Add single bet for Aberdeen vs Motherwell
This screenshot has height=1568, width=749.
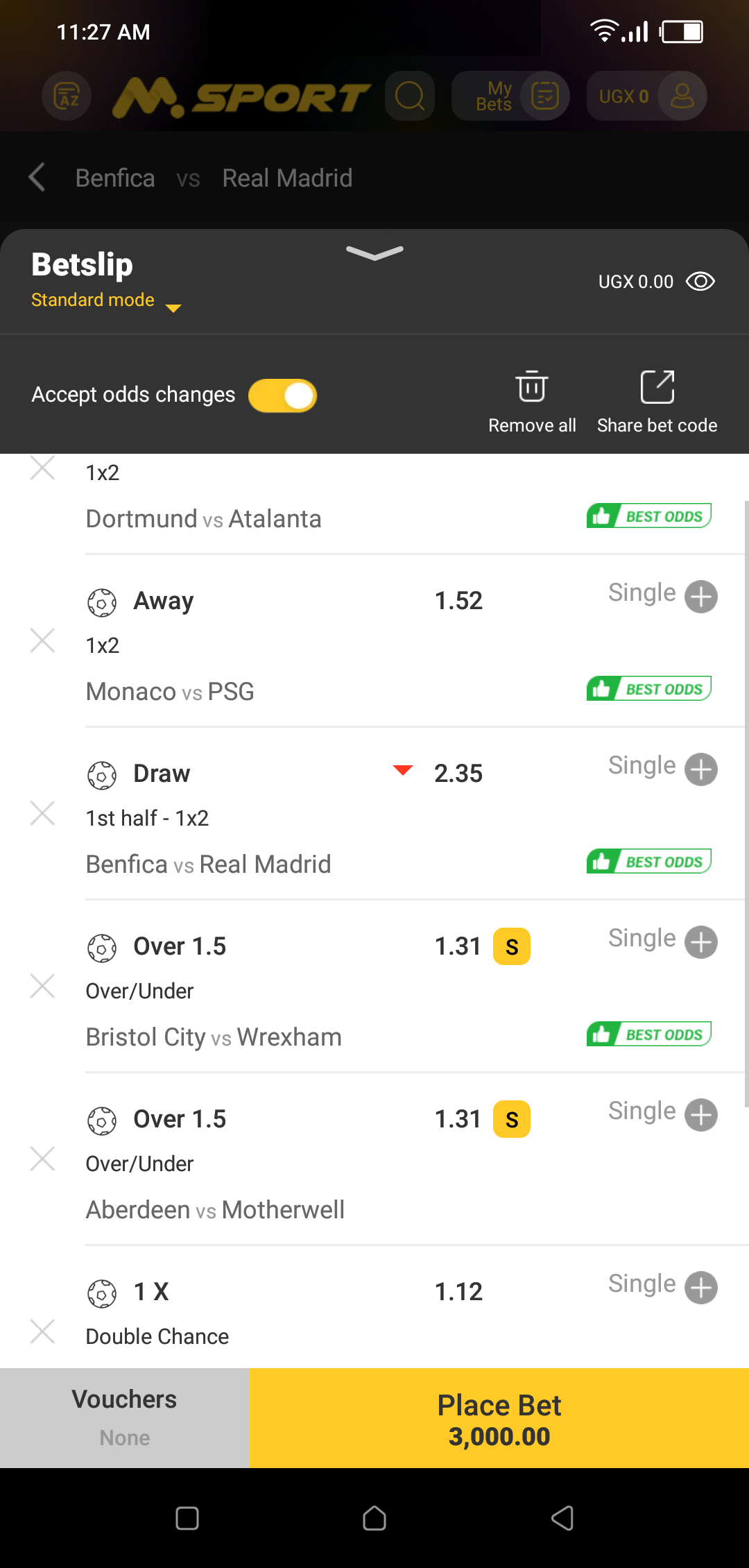(x=700, y=1115)
